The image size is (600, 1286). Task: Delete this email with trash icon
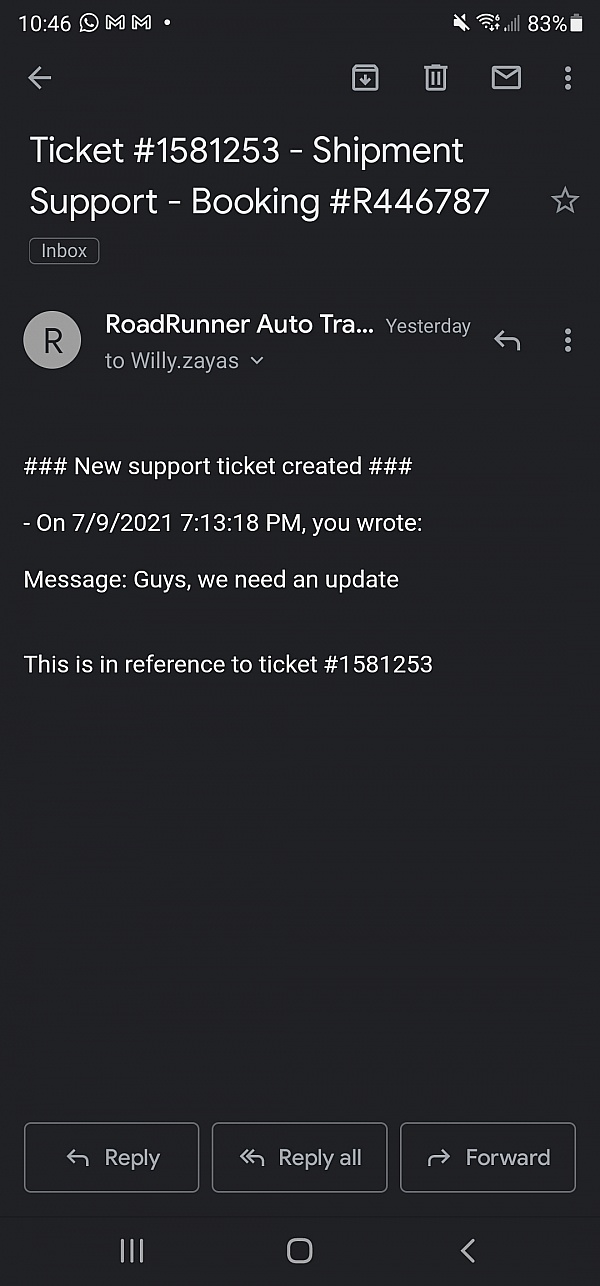click(x=435, y=77)
